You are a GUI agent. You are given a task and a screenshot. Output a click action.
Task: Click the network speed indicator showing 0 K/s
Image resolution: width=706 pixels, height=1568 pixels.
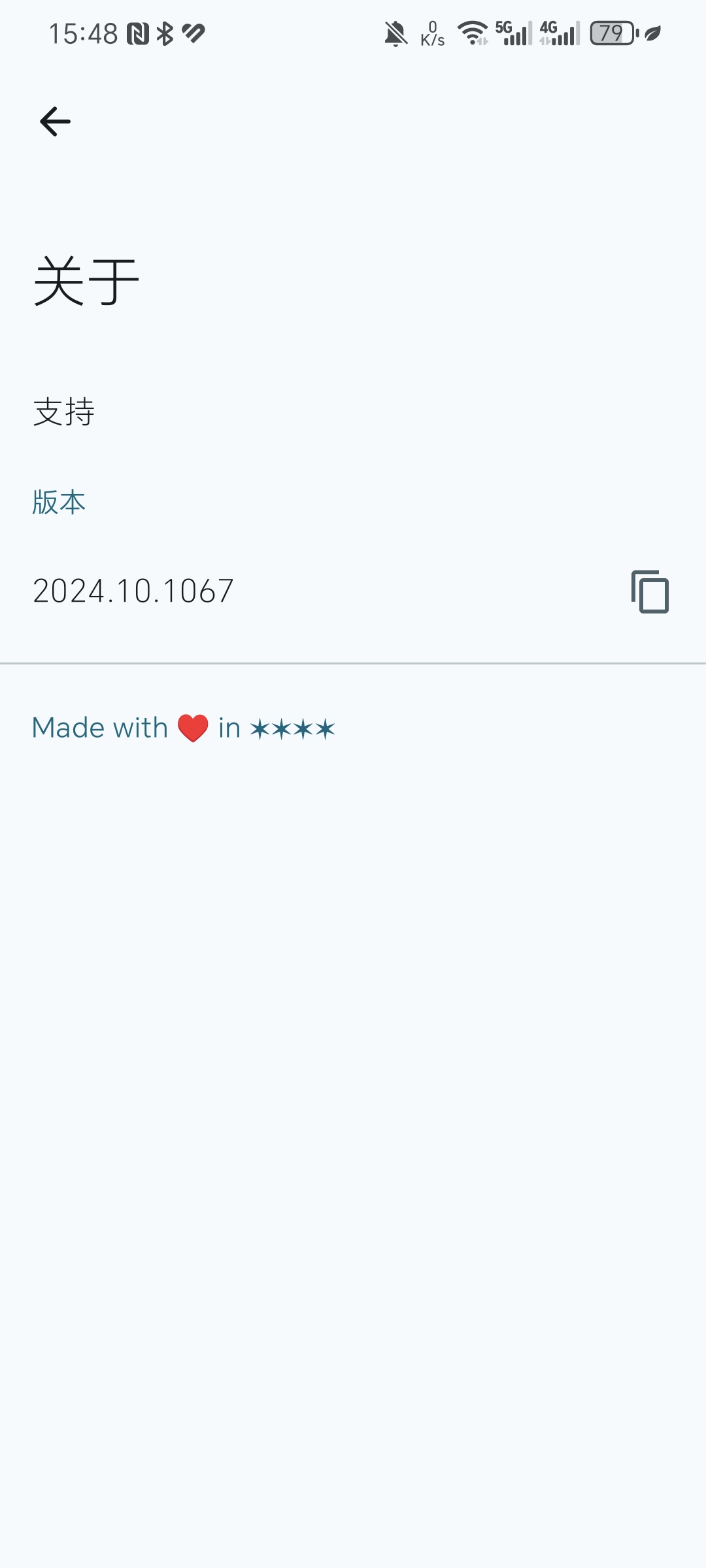click(x=433, y=34)
